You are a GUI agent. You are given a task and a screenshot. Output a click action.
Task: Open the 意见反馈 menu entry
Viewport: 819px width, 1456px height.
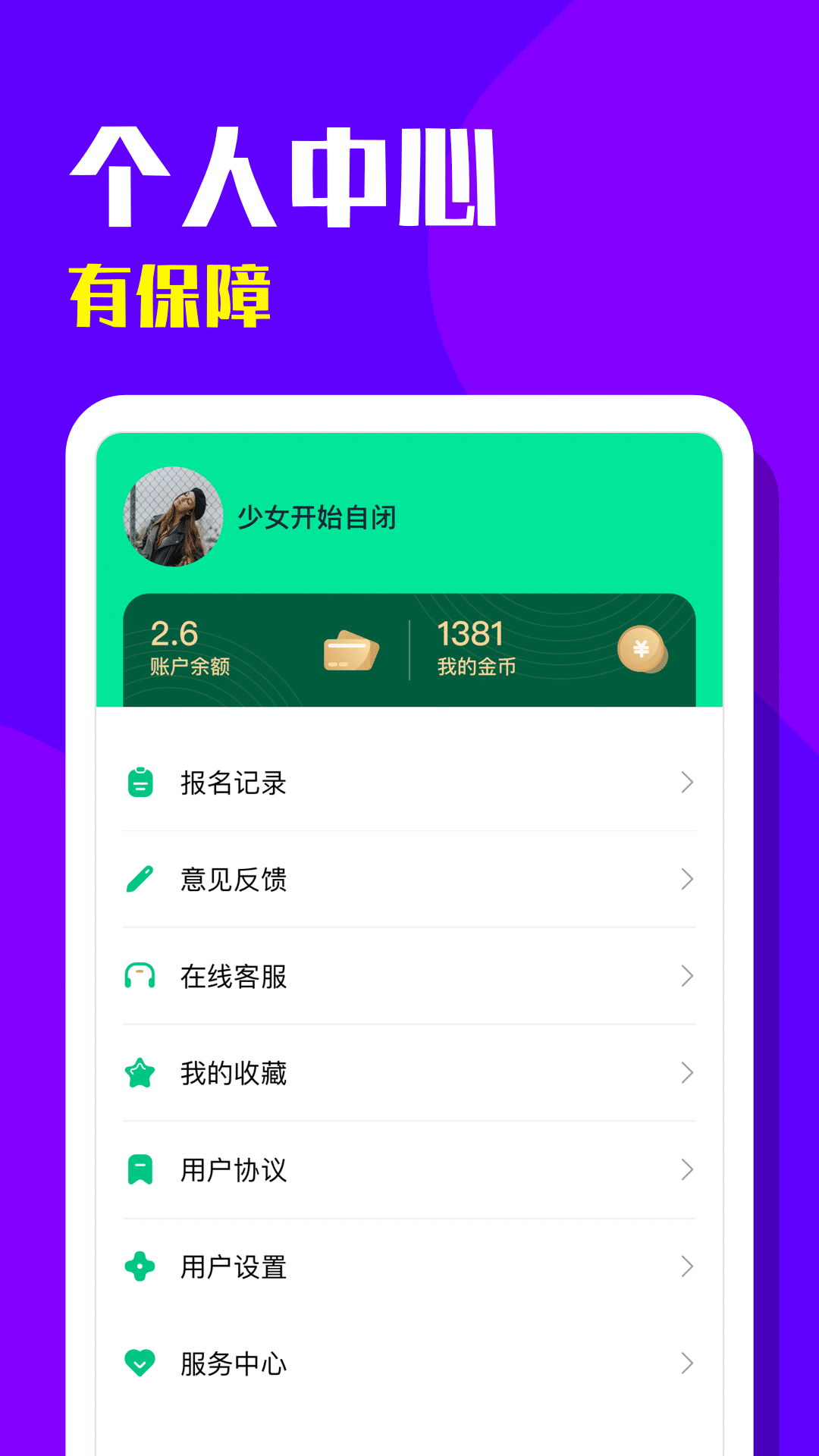click(231, 880)
